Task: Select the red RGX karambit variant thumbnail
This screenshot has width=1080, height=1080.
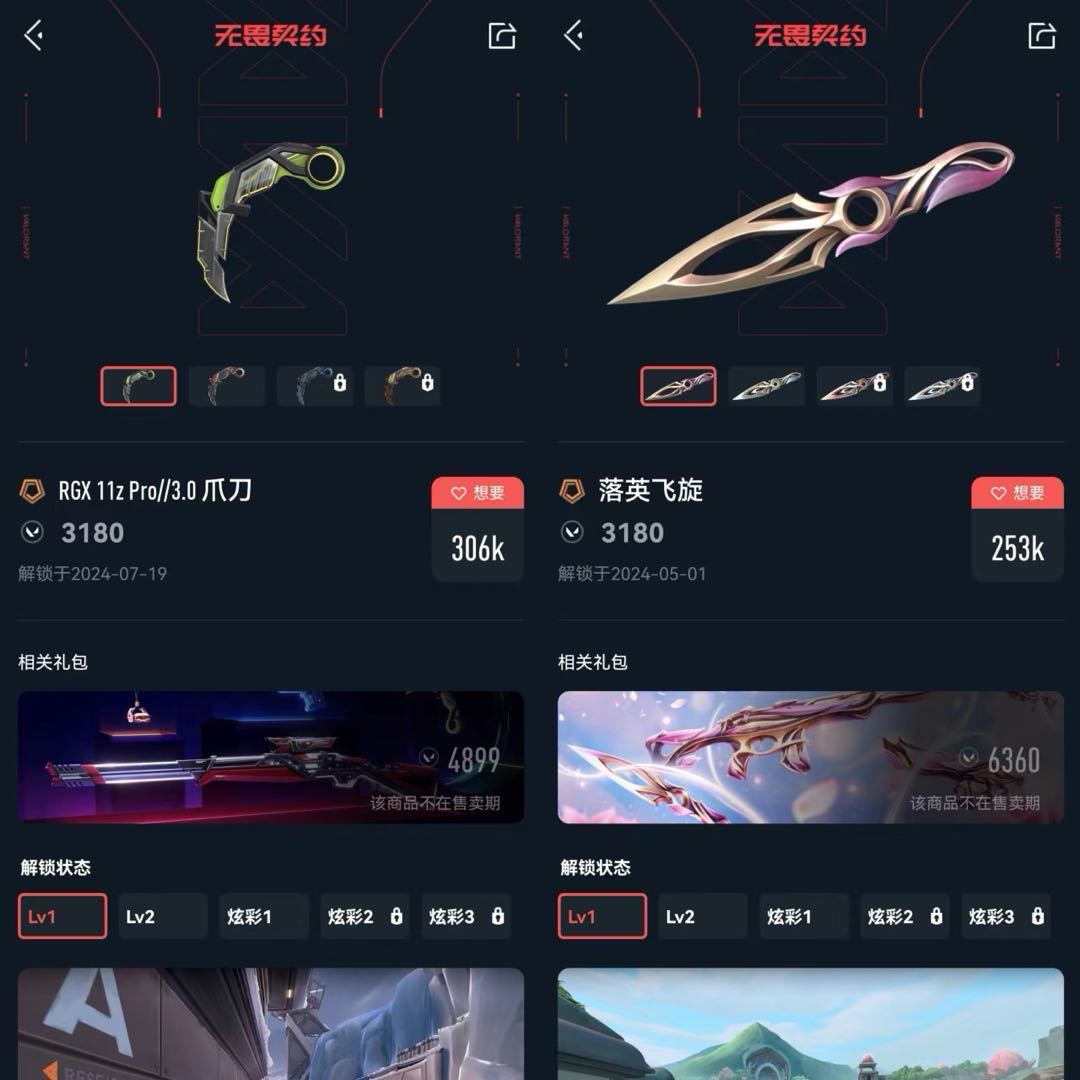Action: (227, 386)
